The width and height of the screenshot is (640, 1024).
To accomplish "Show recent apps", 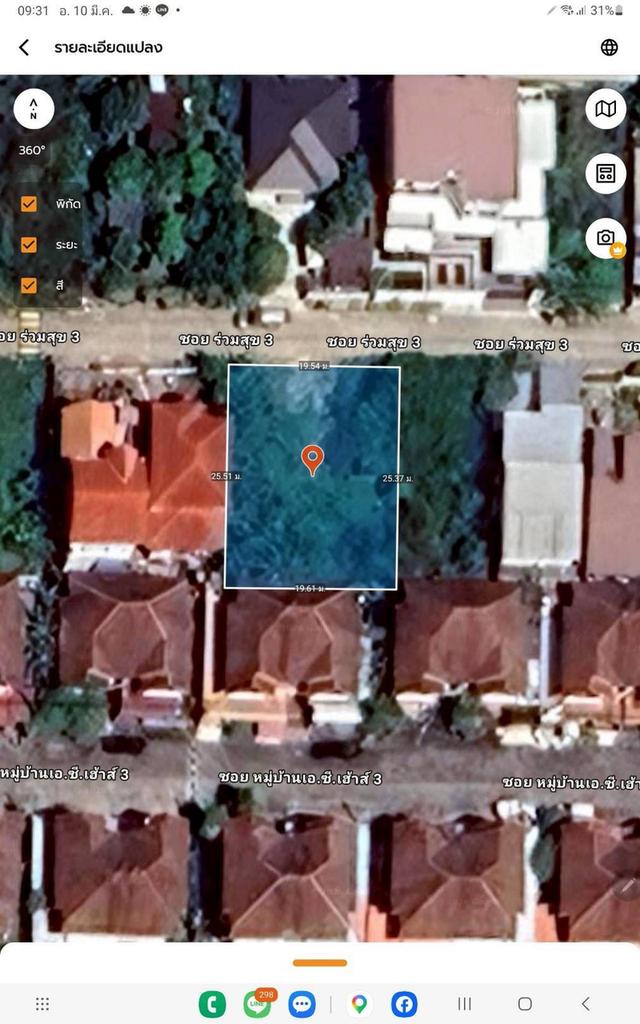I will pos(464,1003).
